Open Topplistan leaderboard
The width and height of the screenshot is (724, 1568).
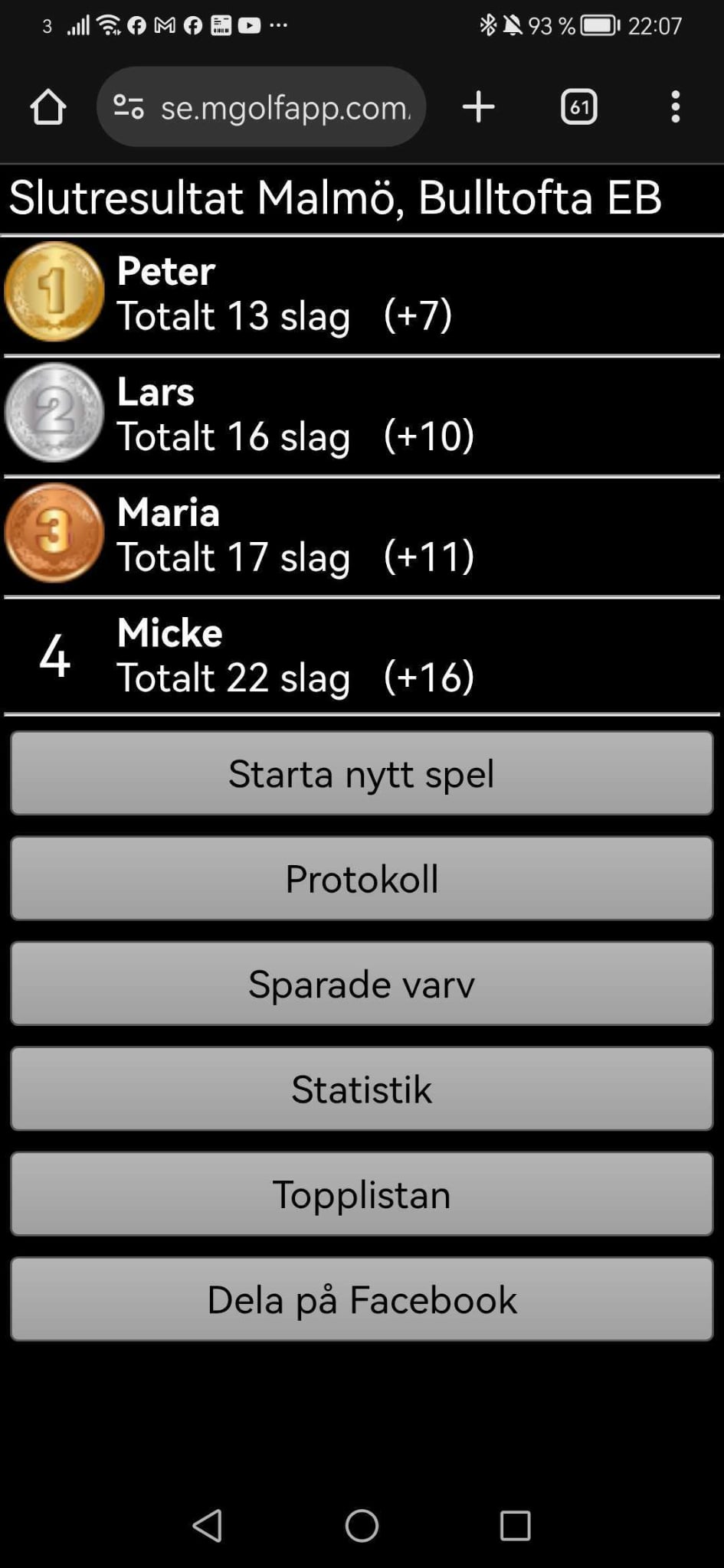(362, 1194)
